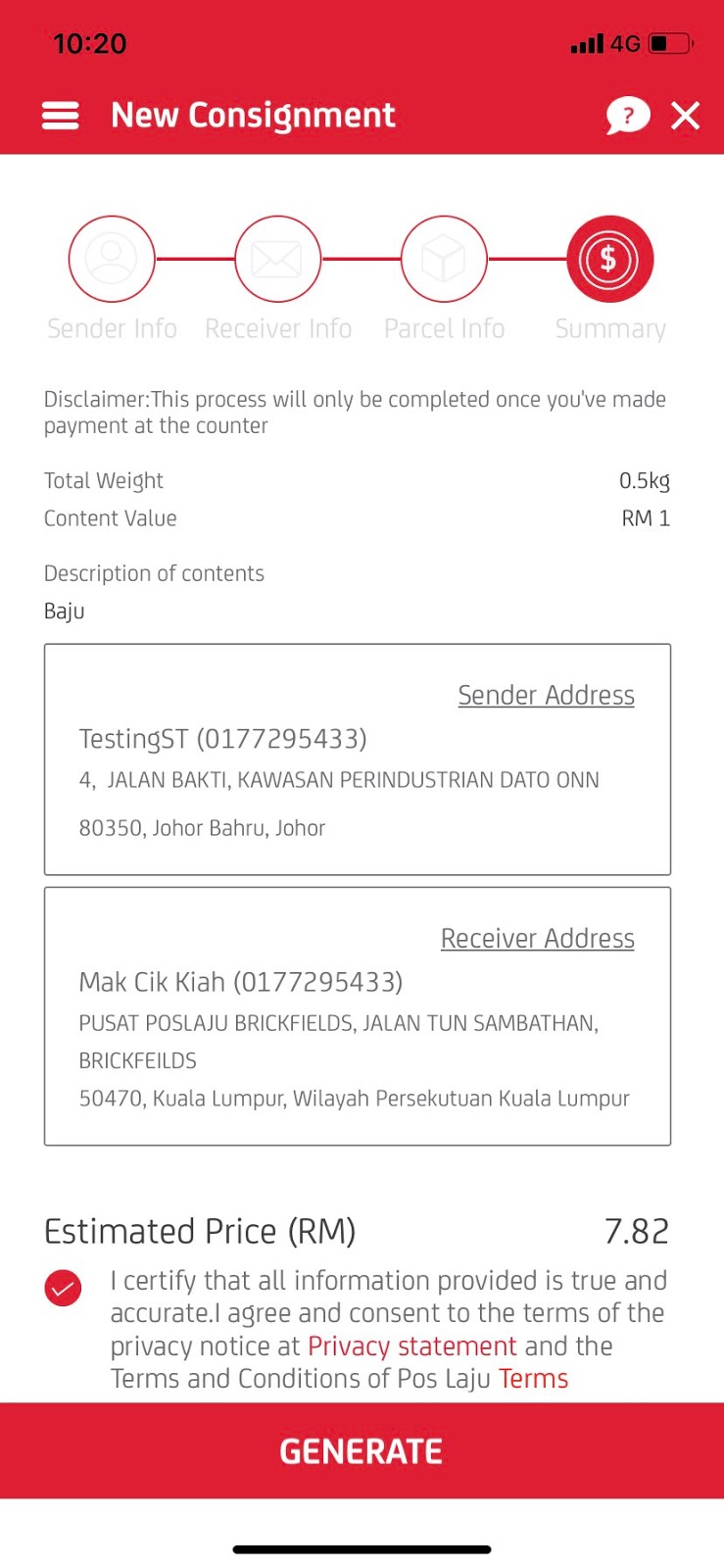Close the New Consignment screen
The width and height of the screenshot is (724, 1568).
tap(685, 116)
